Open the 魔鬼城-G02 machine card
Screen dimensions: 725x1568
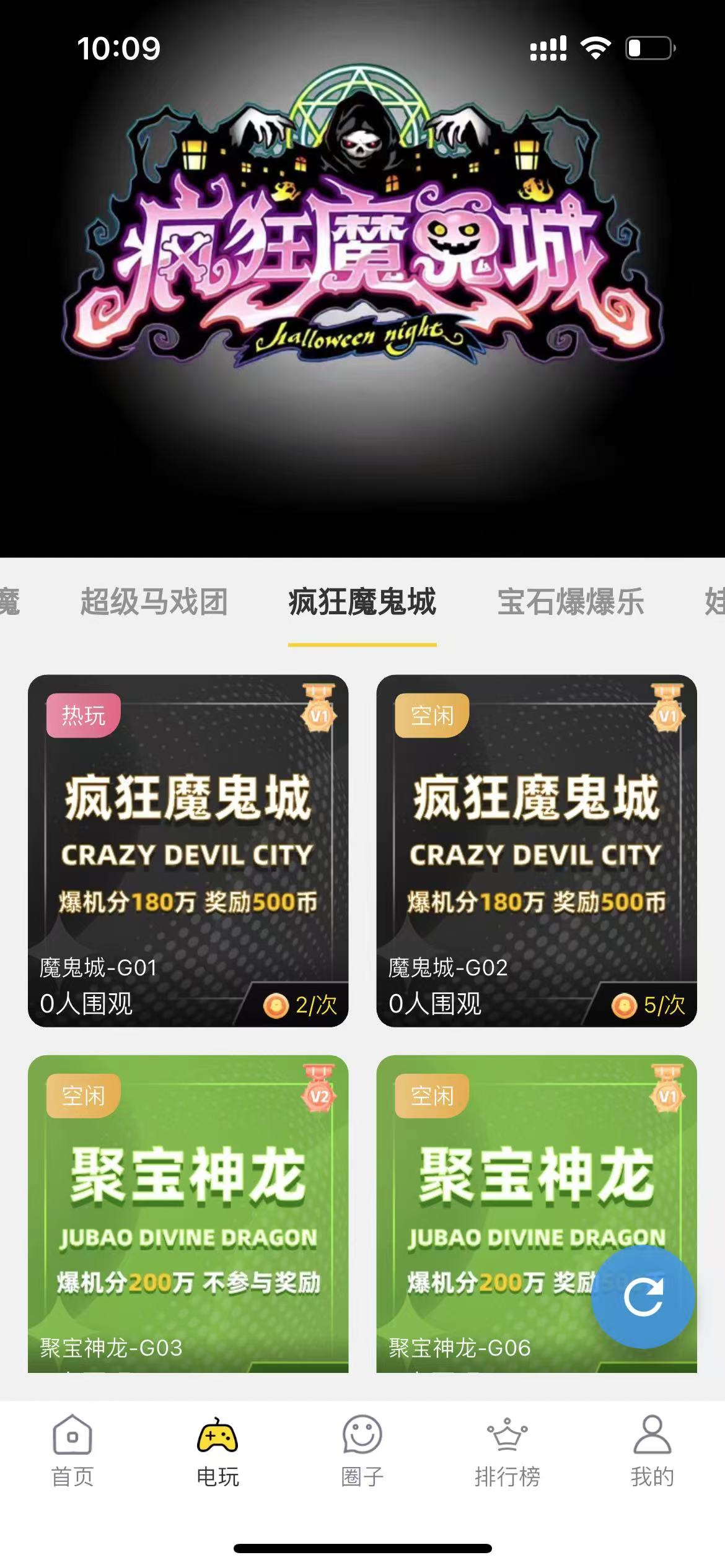click(x=536, y=850)
